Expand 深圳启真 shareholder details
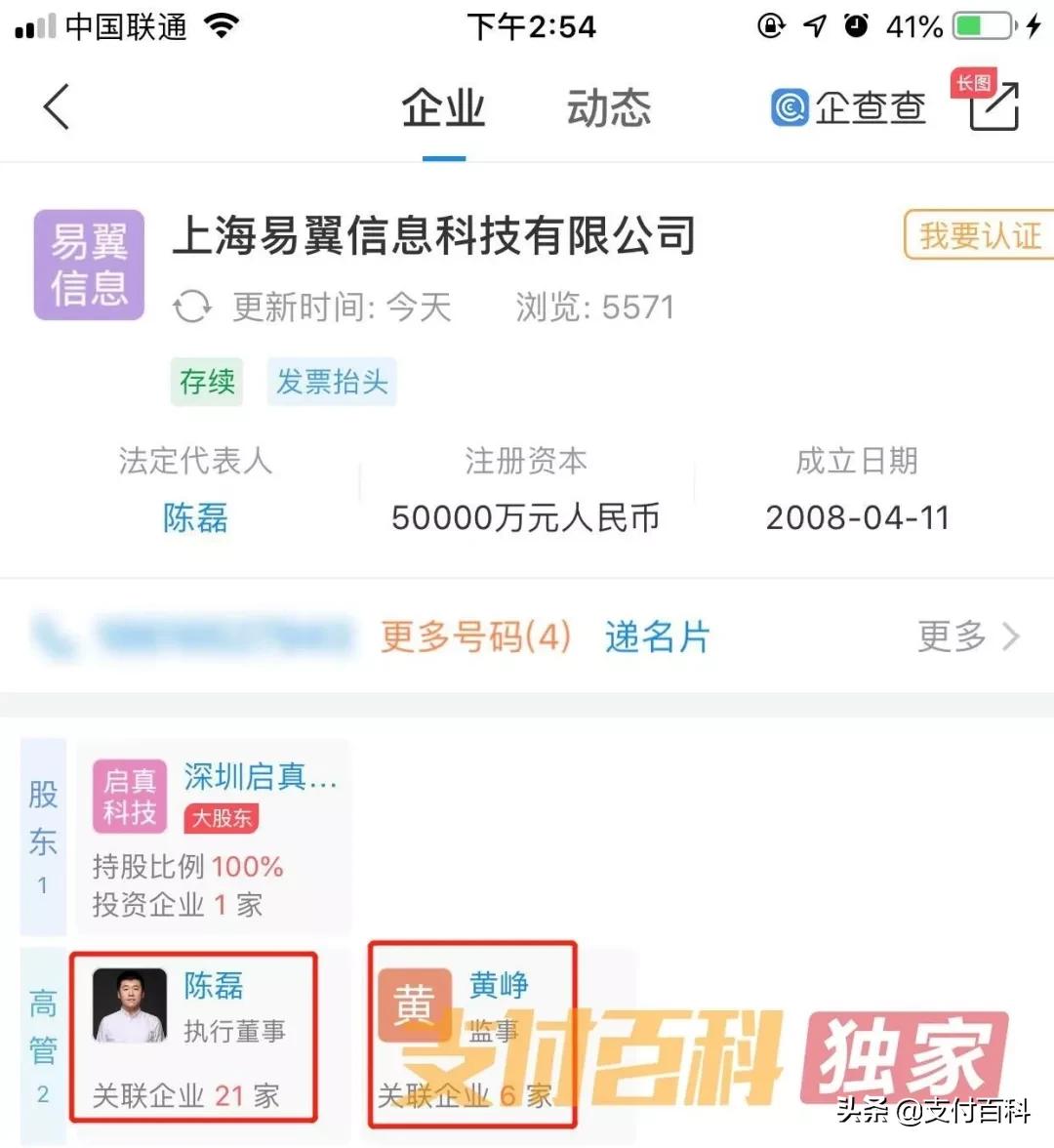 click(x=259, y=778)
